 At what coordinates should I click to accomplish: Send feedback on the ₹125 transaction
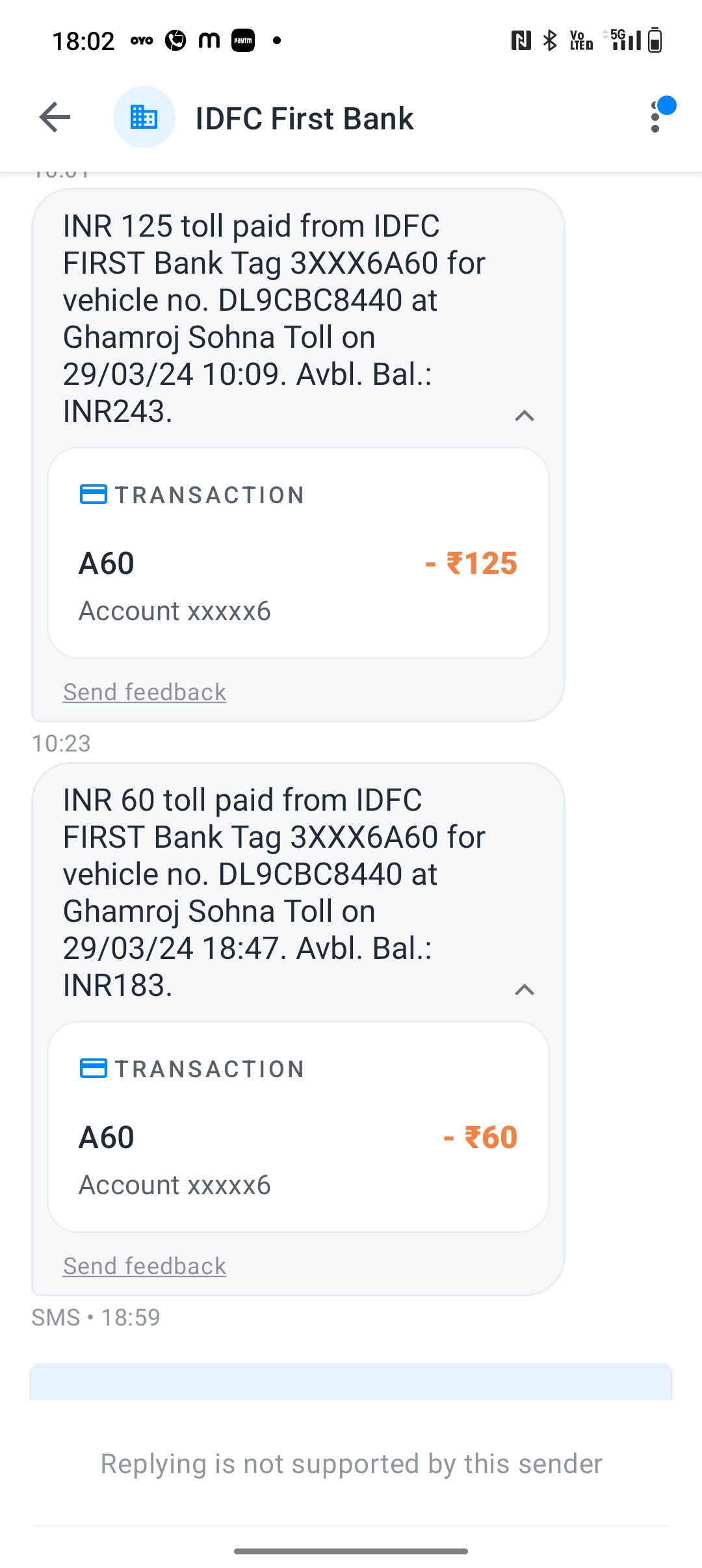[144, 692]
